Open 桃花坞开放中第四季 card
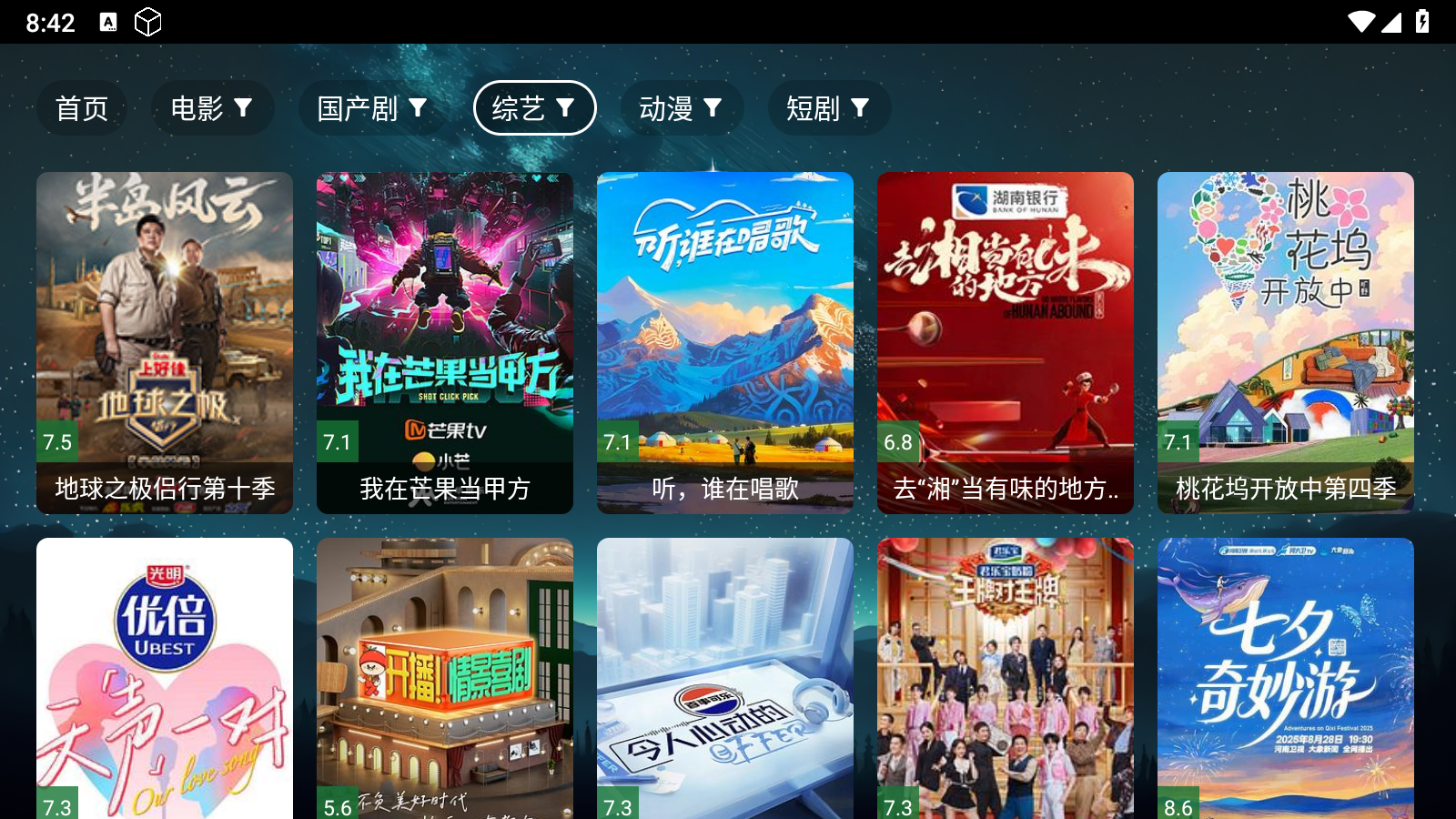The image size is (1456, 819). click(x=1286, y=342)
